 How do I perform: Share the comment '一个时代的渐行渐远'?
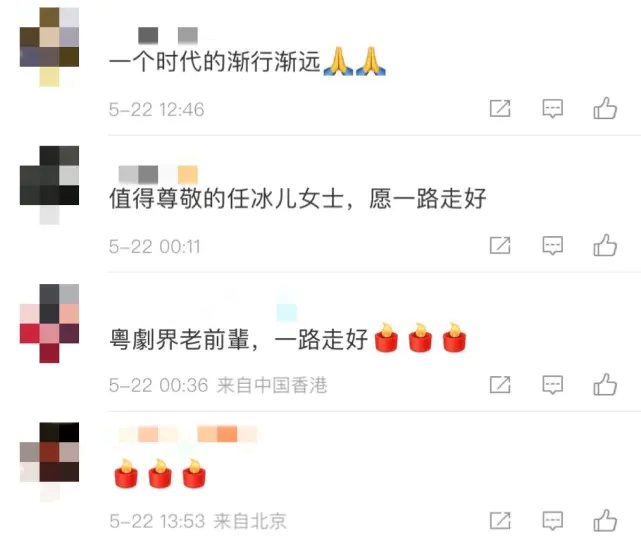pos(500,109)
